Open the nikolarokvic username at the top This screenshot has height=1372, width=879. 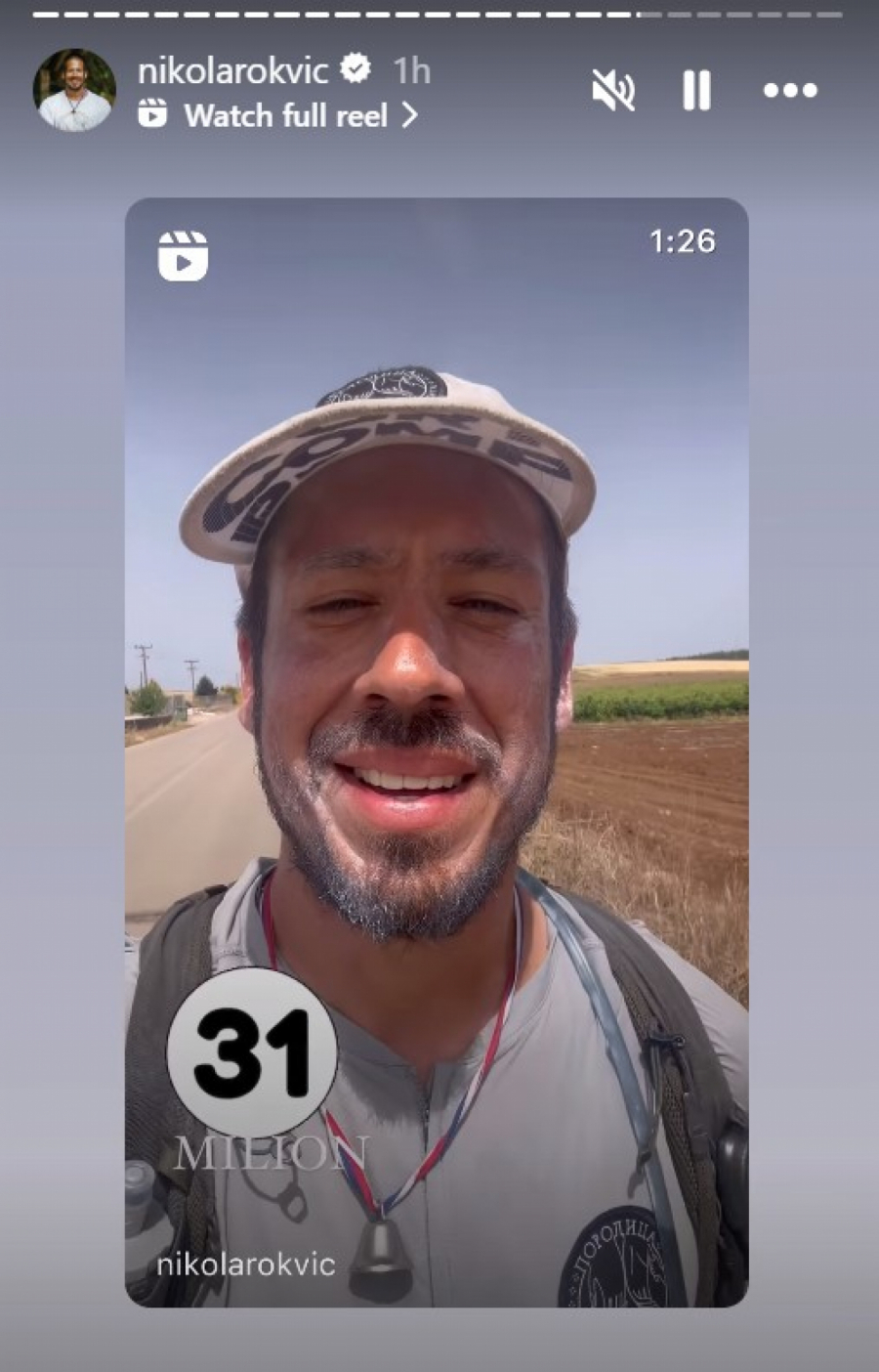point(233,70)
